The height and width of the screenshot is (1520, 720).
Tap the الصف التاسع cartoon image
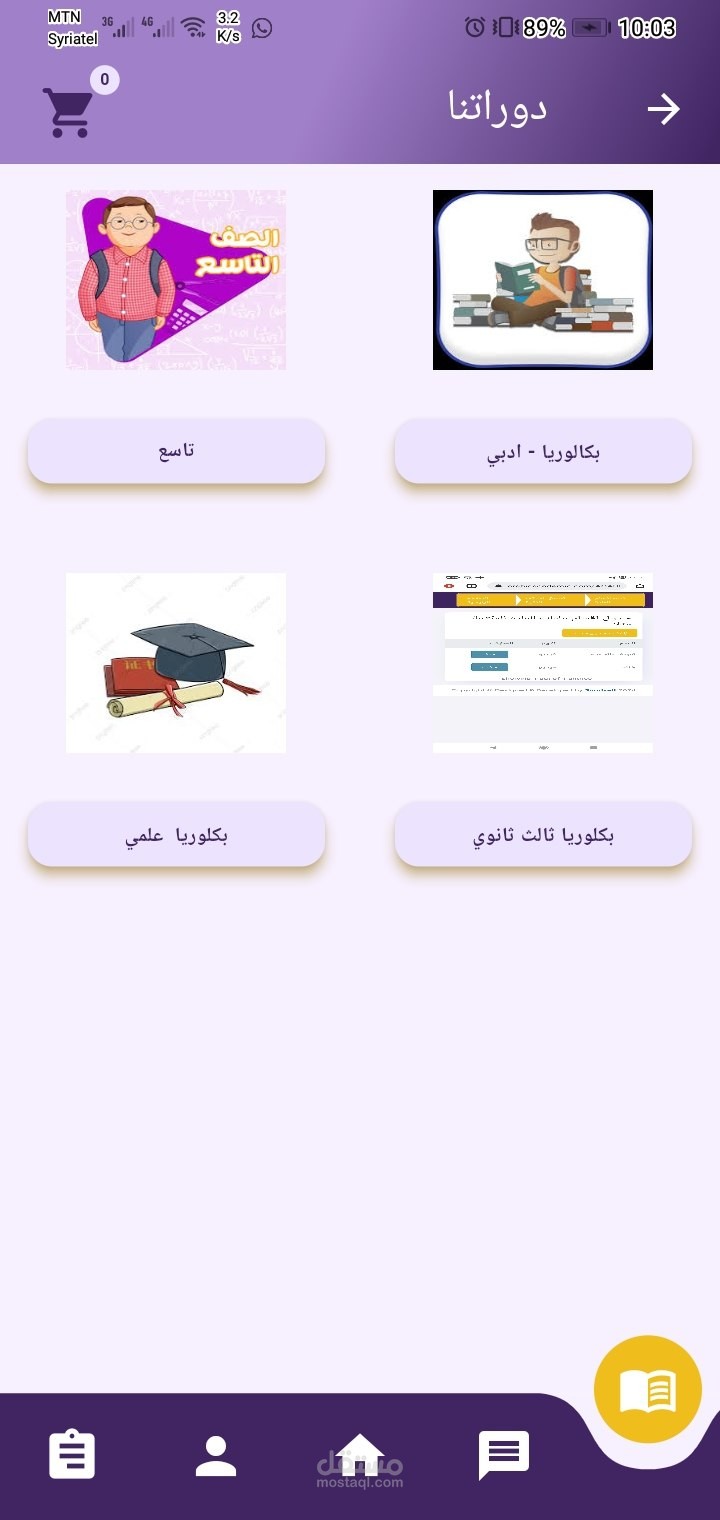176,280
